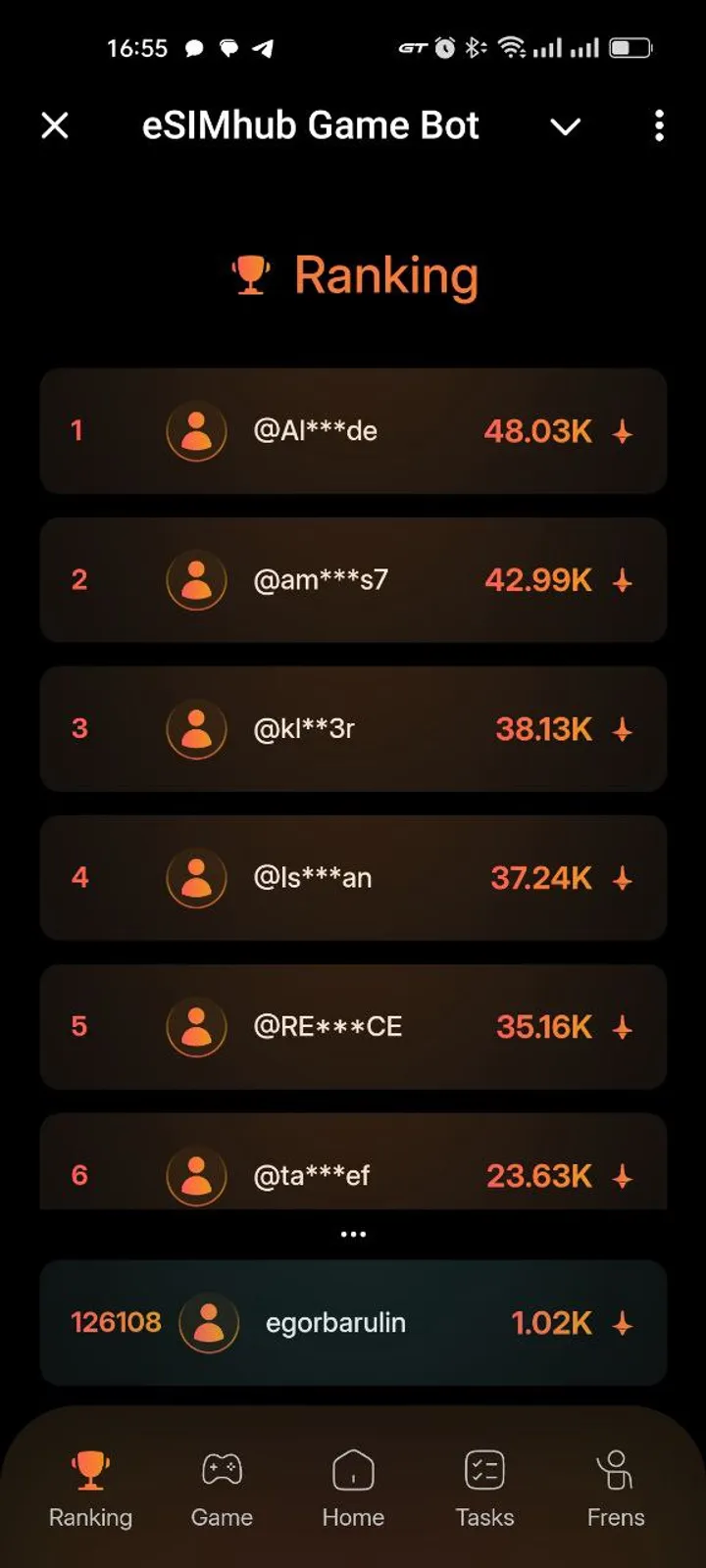706x1568 pixels.
Task: Close the eSIMhub Game Bot mini app
Action: 55,125
